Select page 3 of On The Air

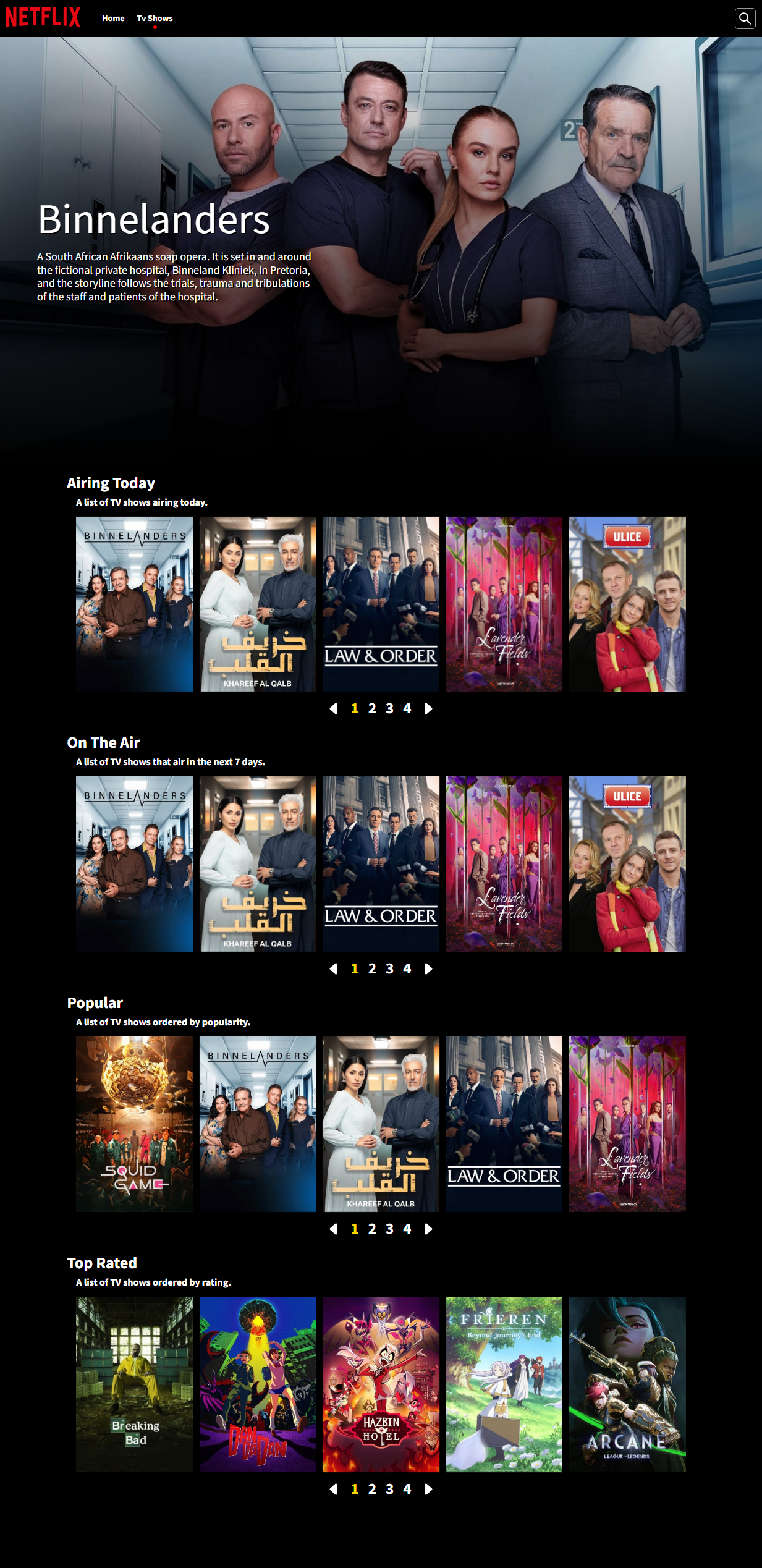(389, 968)
